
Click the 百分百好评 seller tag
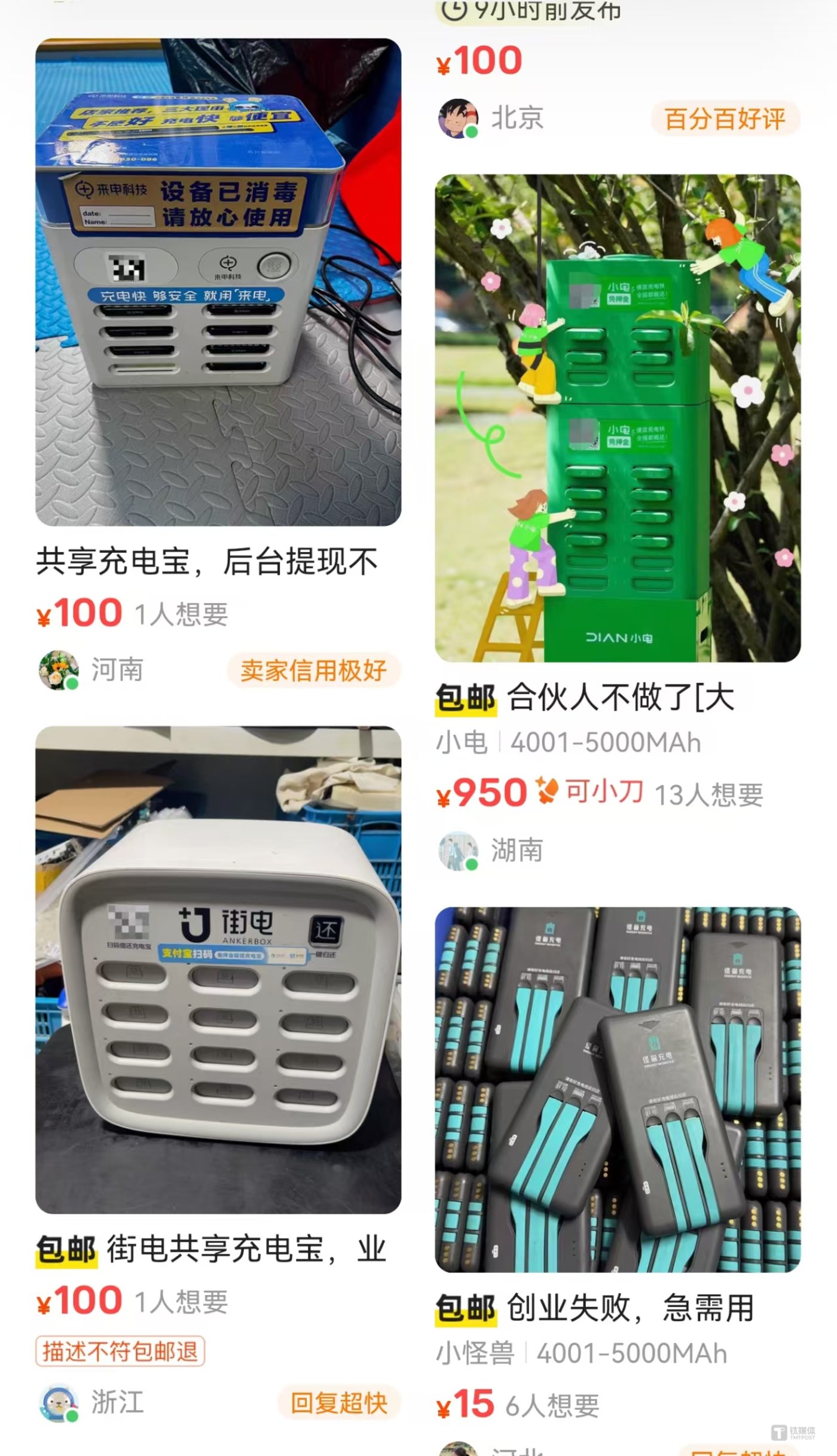pyautogui.click(x=725, y=118)
